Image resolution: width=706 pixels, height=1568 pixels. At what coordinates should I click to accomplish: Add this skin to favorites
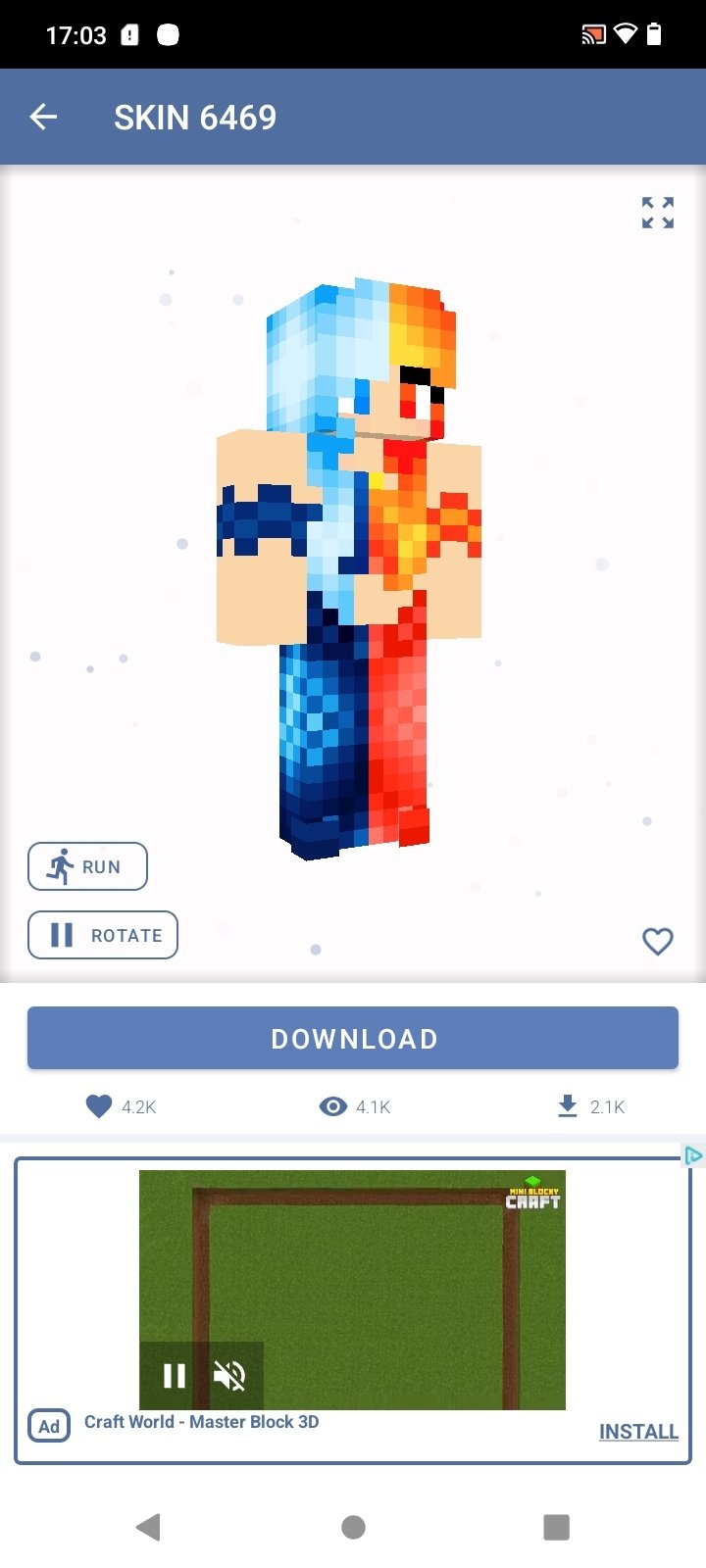pos(657,941)
